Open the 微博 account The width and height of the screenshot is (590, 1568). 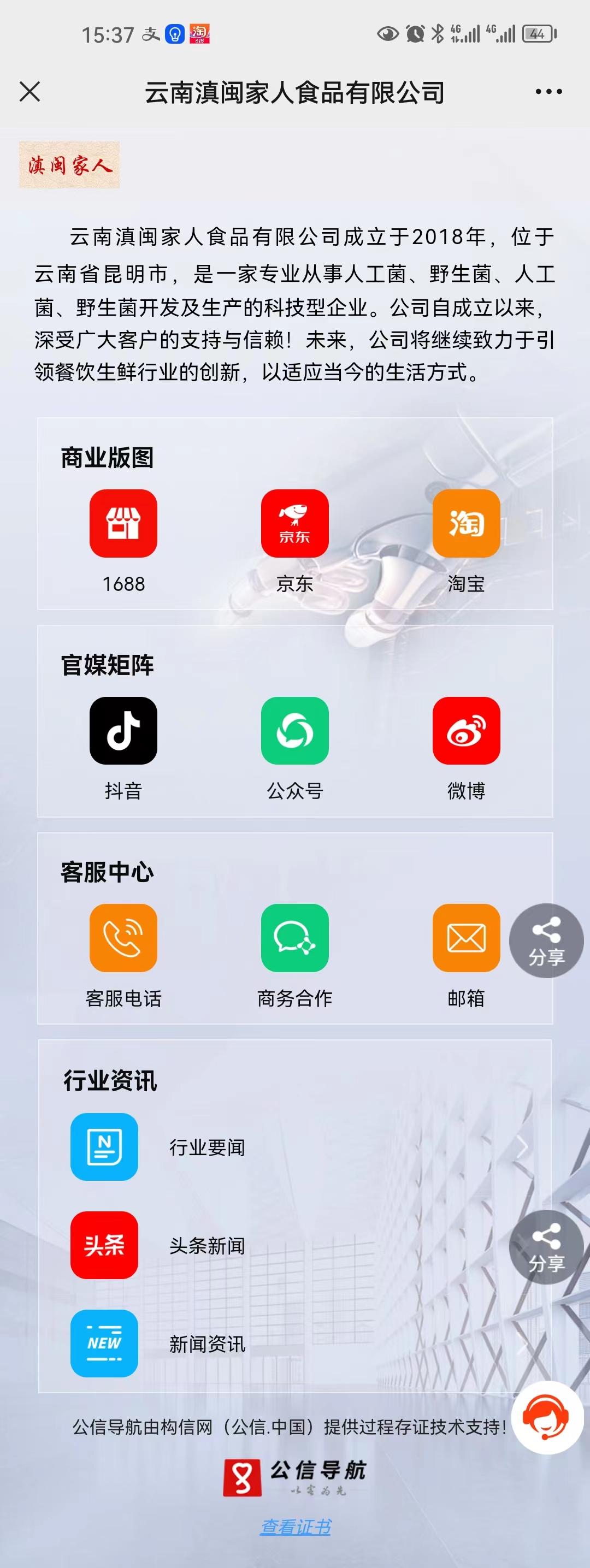pos(466,730)
